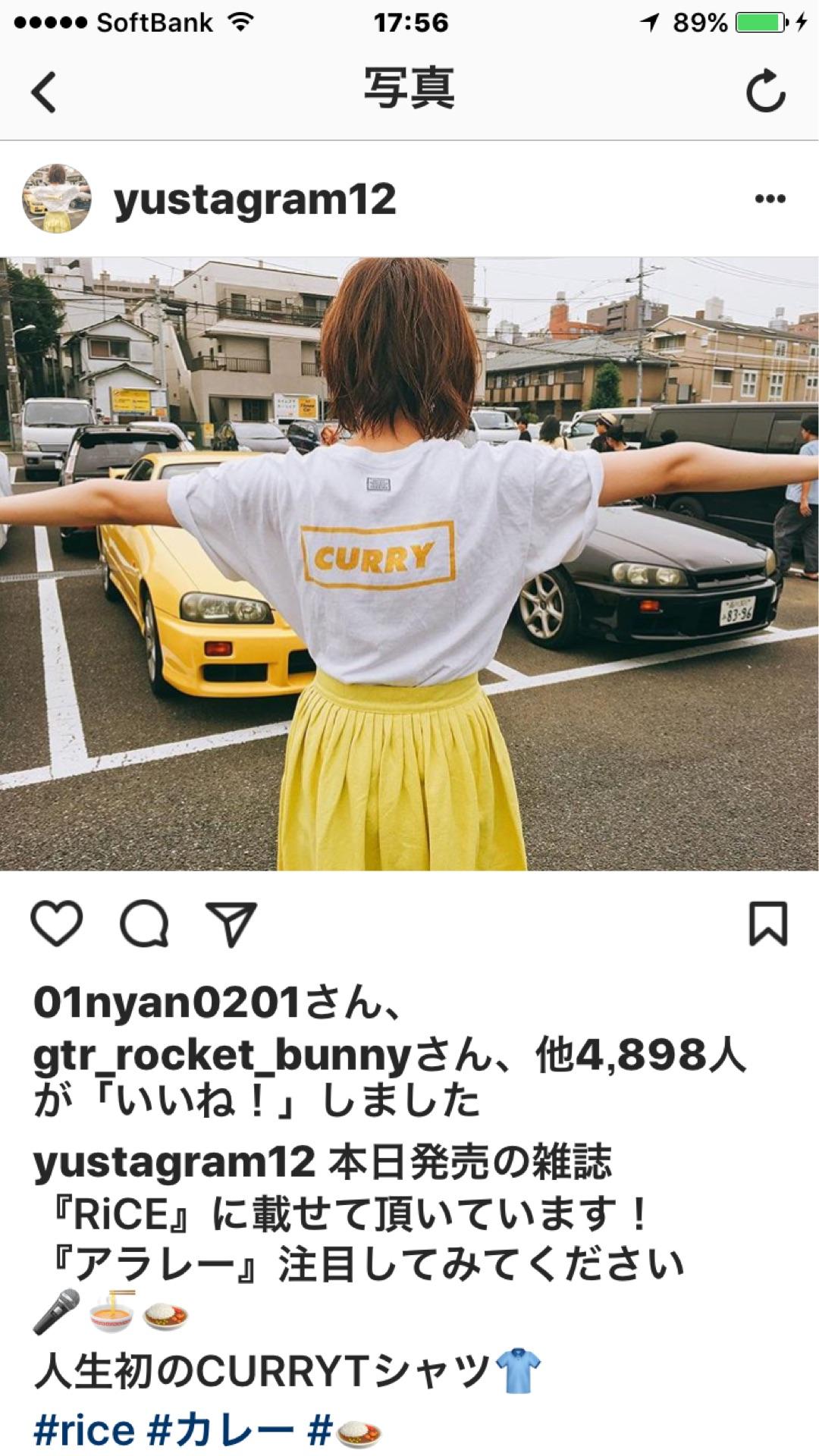Open the #rice hashtag

coord(84,1431)
